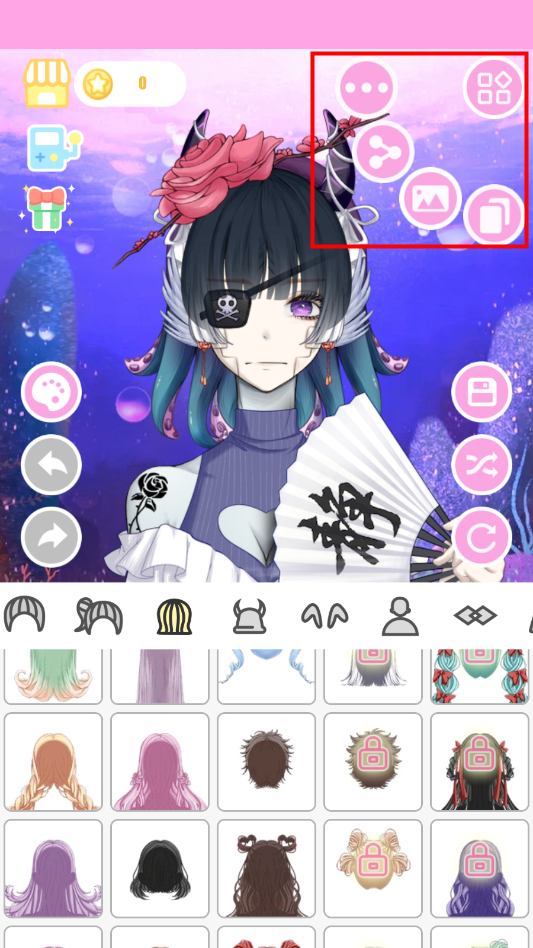Image resolution: width=533 pixels, height=948 pixels.
Task: Randomize the avatar with shuffle
Action: [x=482, y=464]
